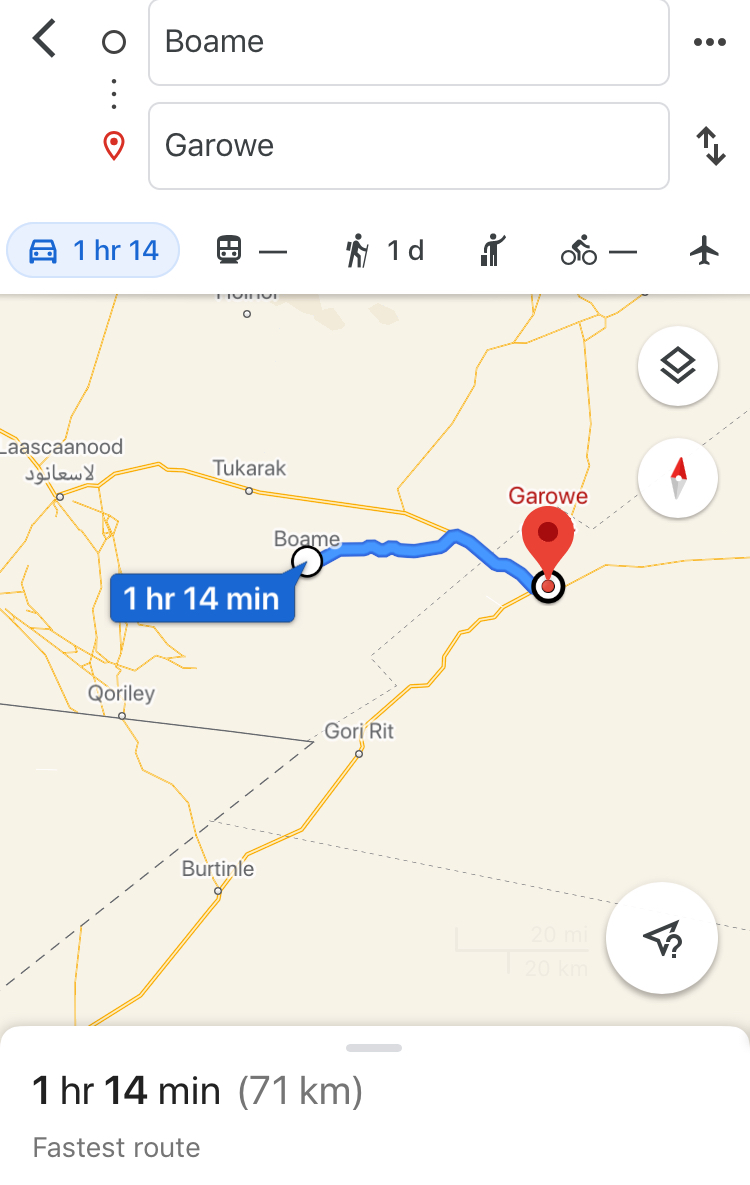Switch to walking mode 1 d
The height and width of the screenshot is (1185, 750).
[384, 250]
